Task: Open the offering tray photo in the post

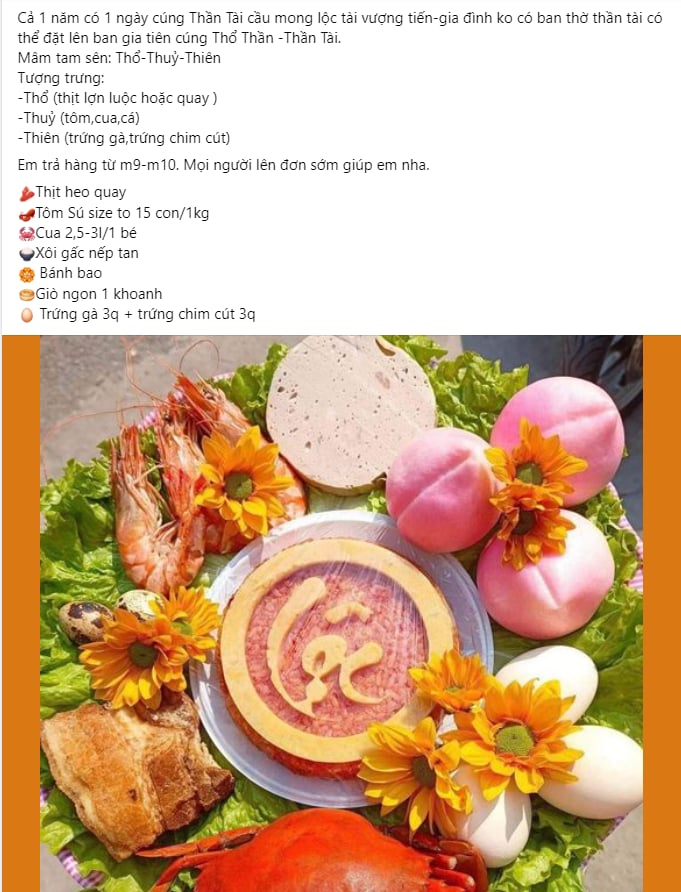Action: coord(340,612)
